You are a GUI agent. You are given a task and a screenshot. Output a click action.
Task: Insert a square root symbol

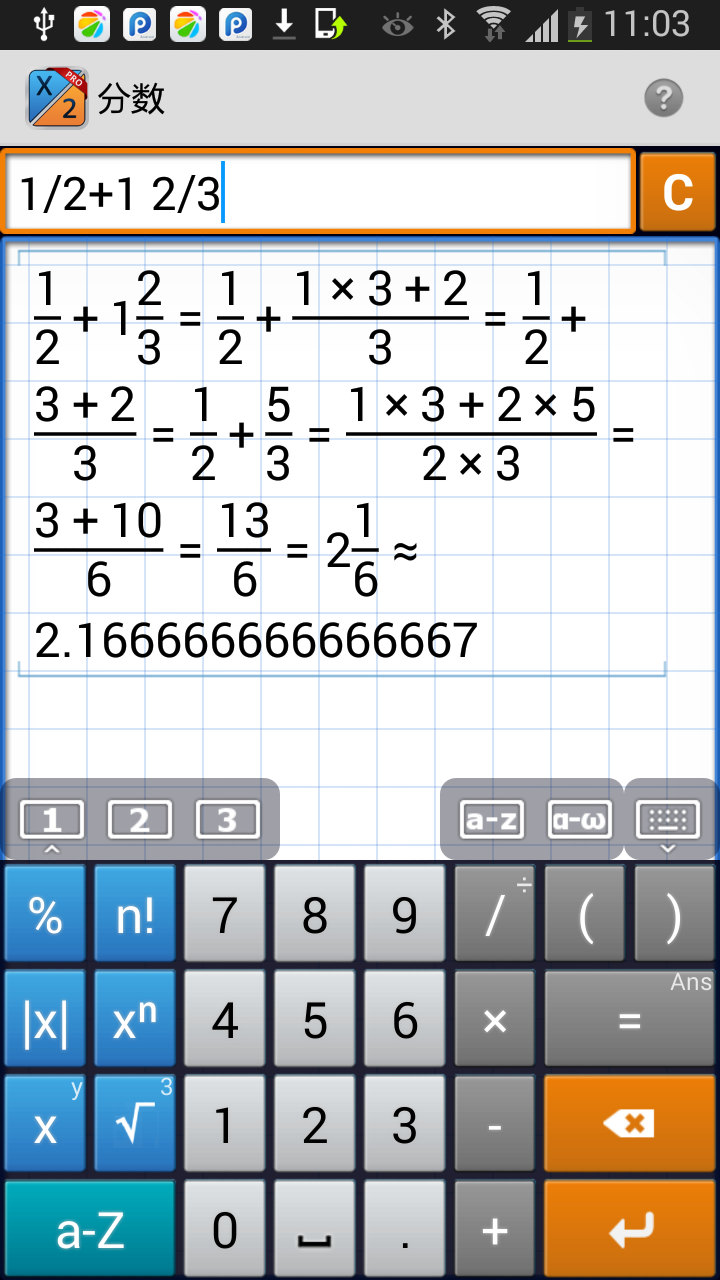[135, 1127]
